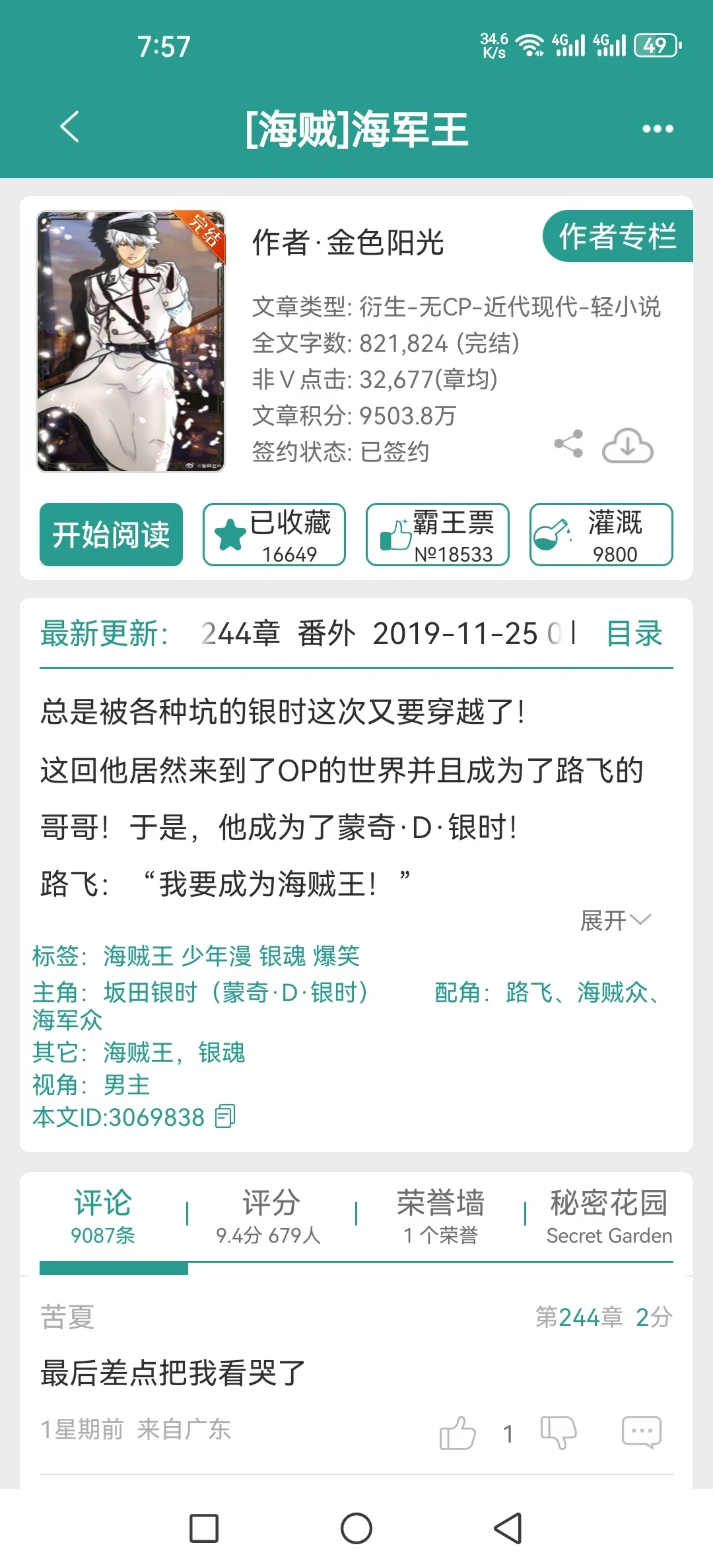713x1568 pixels.
Task: Share this novel
Action: [x=568, y=443]
